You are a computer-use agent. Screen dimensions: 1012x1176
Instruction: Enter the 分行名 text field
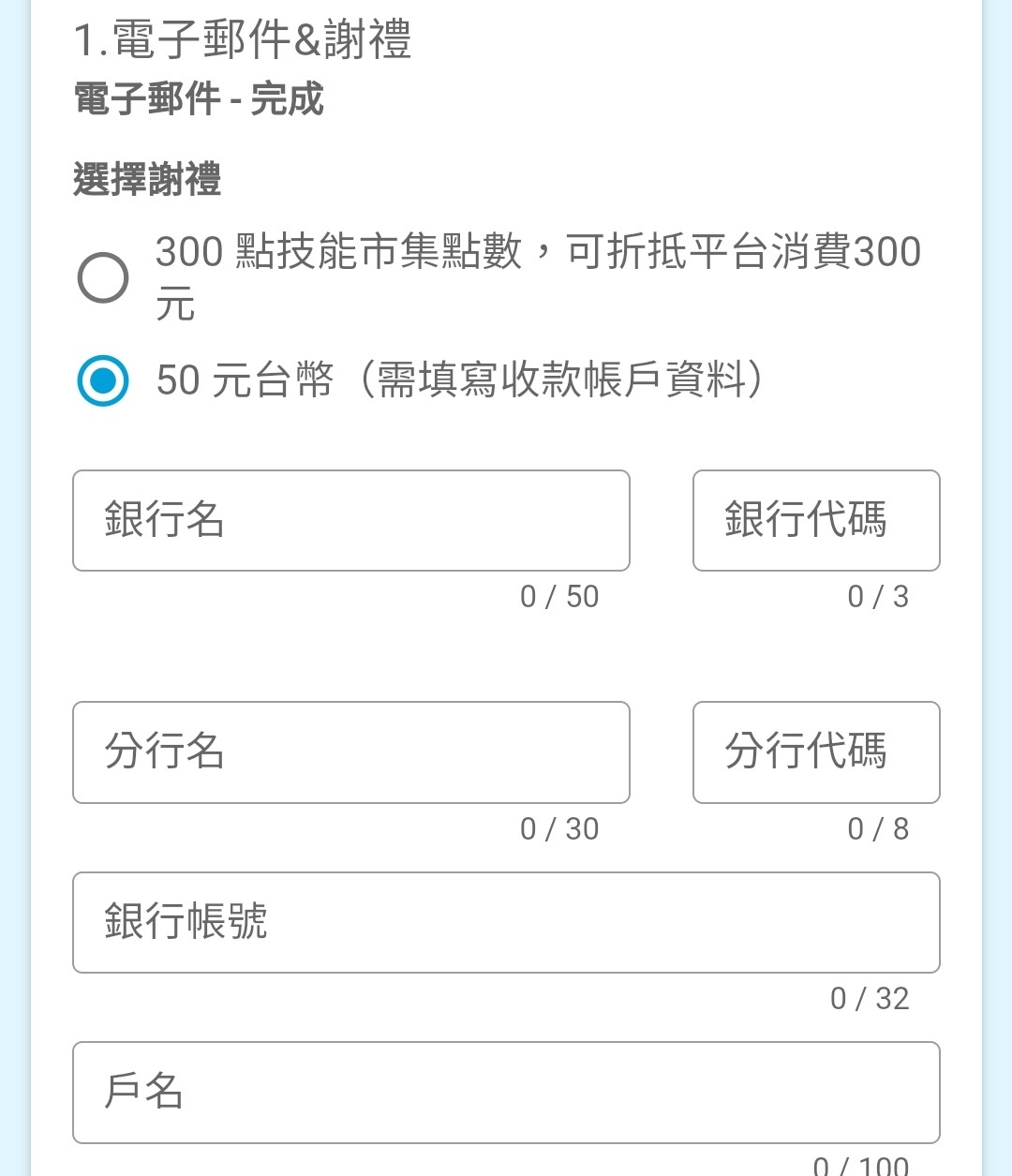click(x=350, y=752)
